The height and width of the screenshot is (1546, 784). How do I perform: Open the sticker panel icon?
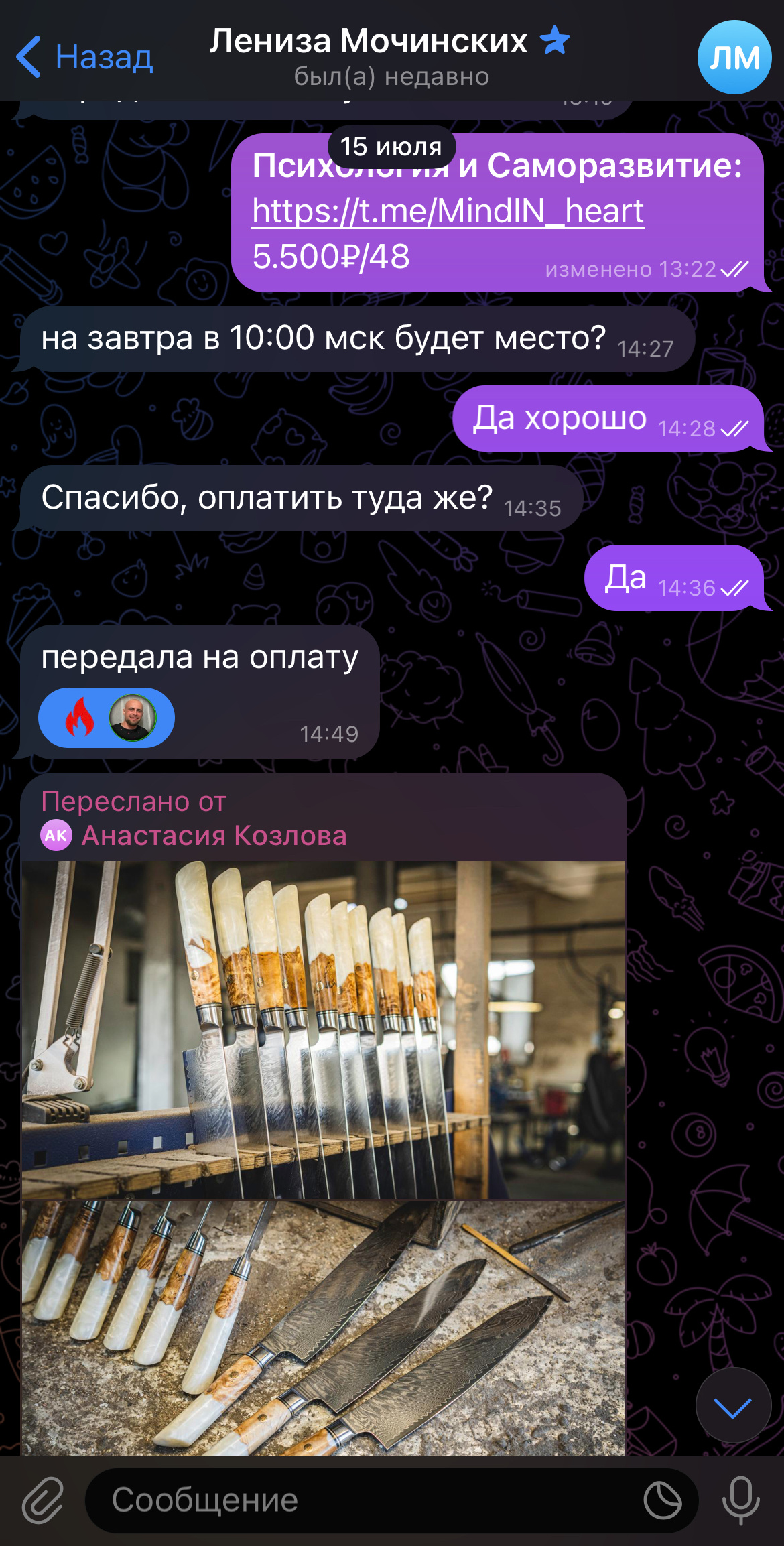click(x=662, y=1500)
